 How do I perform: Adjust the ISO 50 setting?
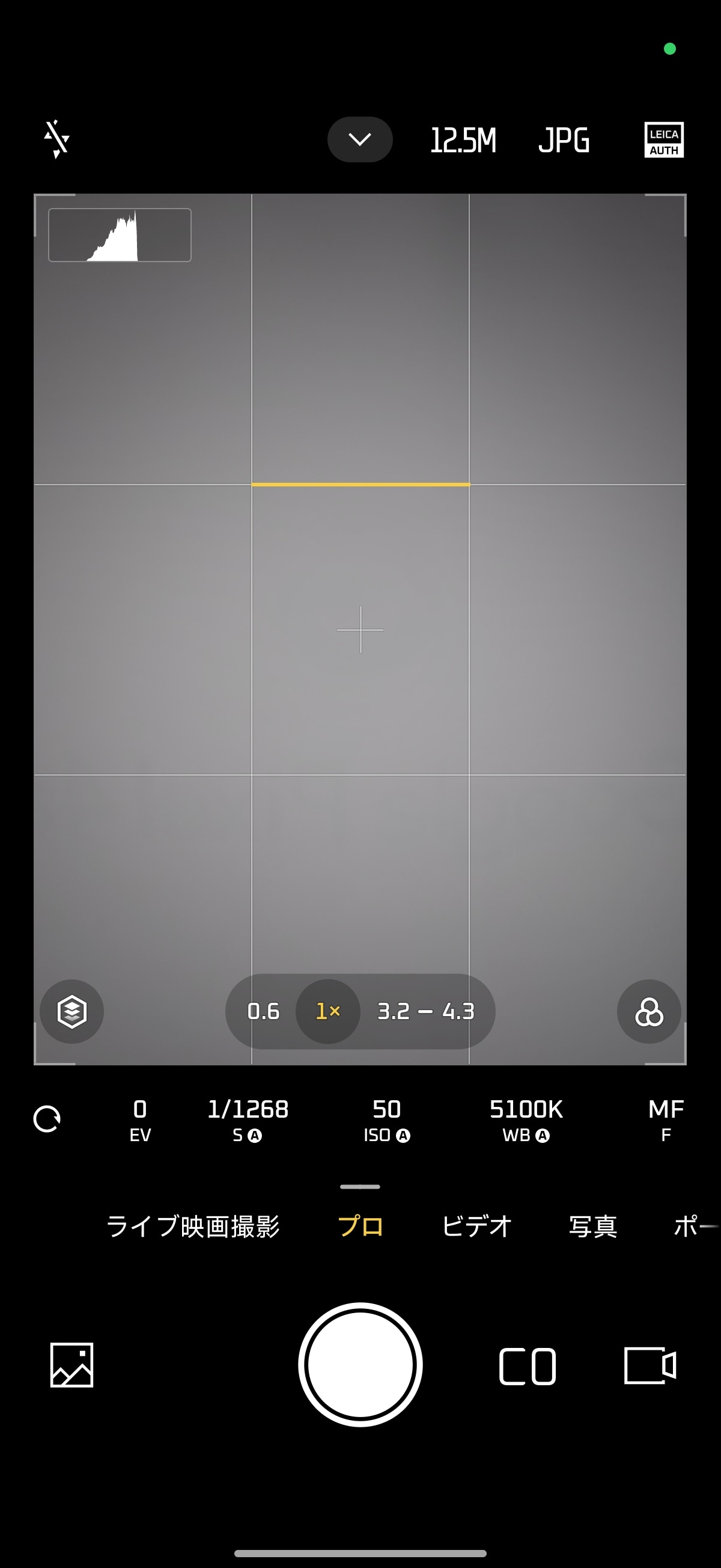(386, 1120)
